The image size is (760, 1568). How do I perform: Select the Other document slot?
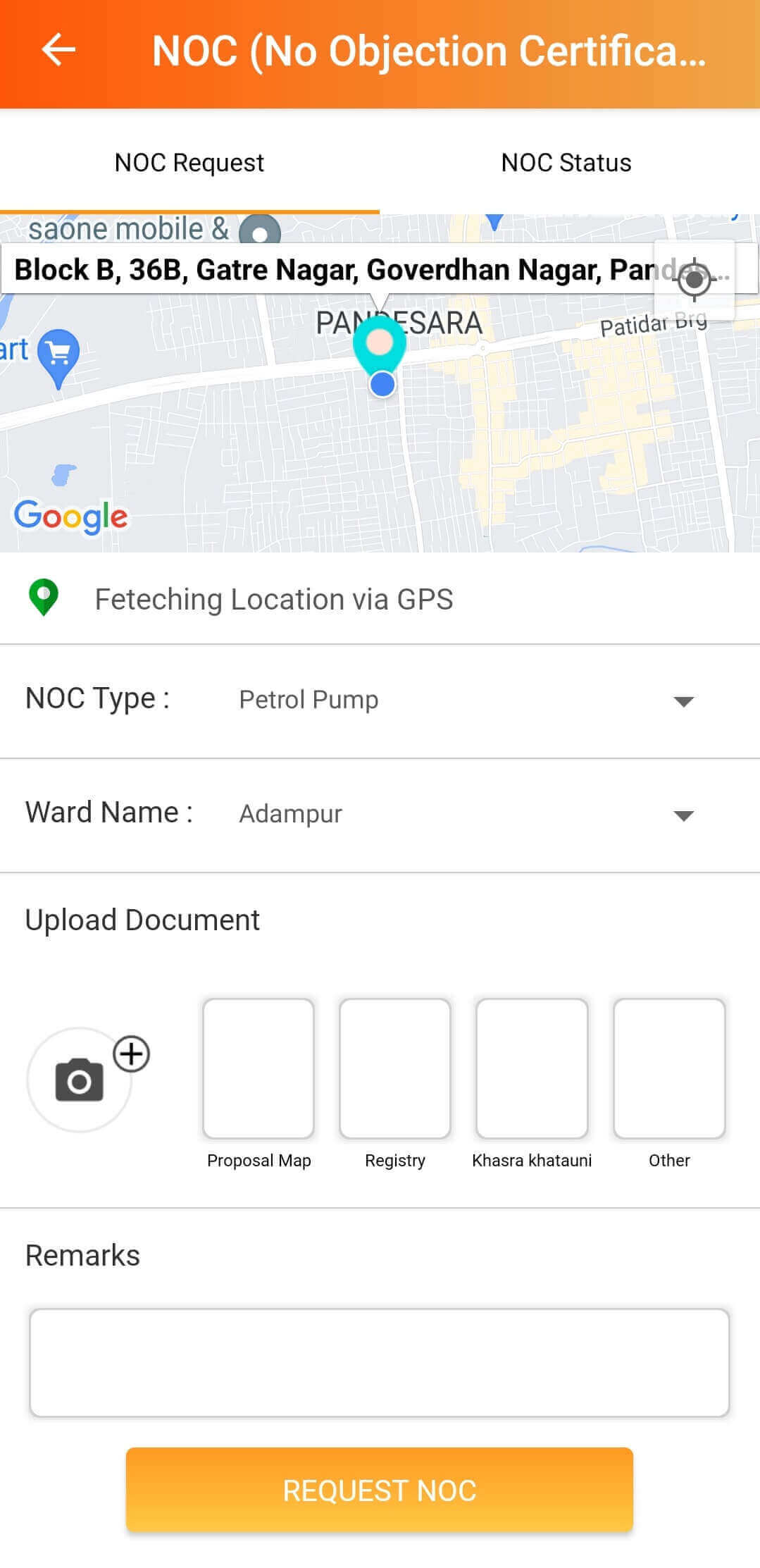coord(669,1068)
